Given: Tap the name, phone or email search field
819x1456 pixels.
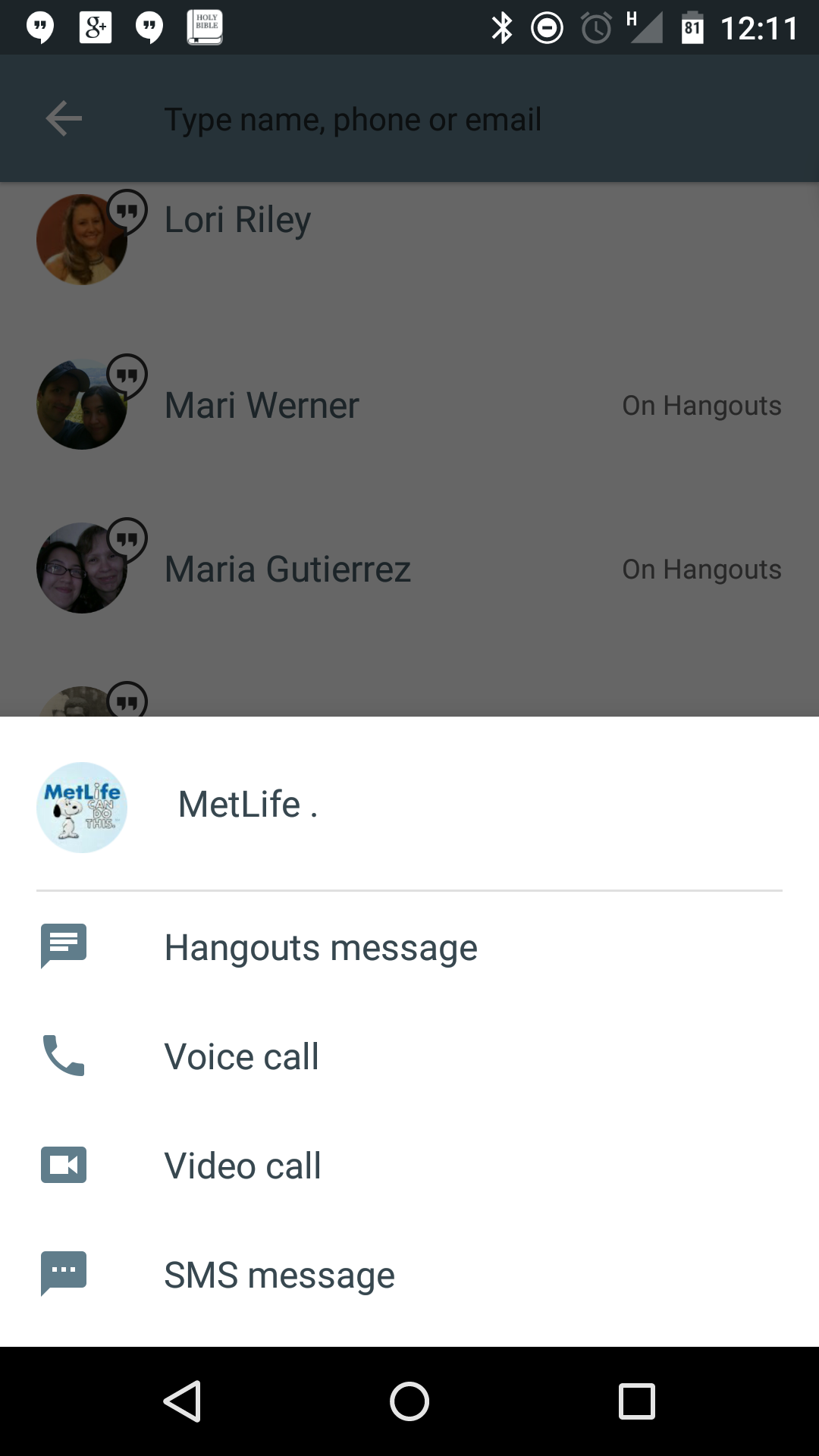Looking at the screenshot, I should coord(353,118).
